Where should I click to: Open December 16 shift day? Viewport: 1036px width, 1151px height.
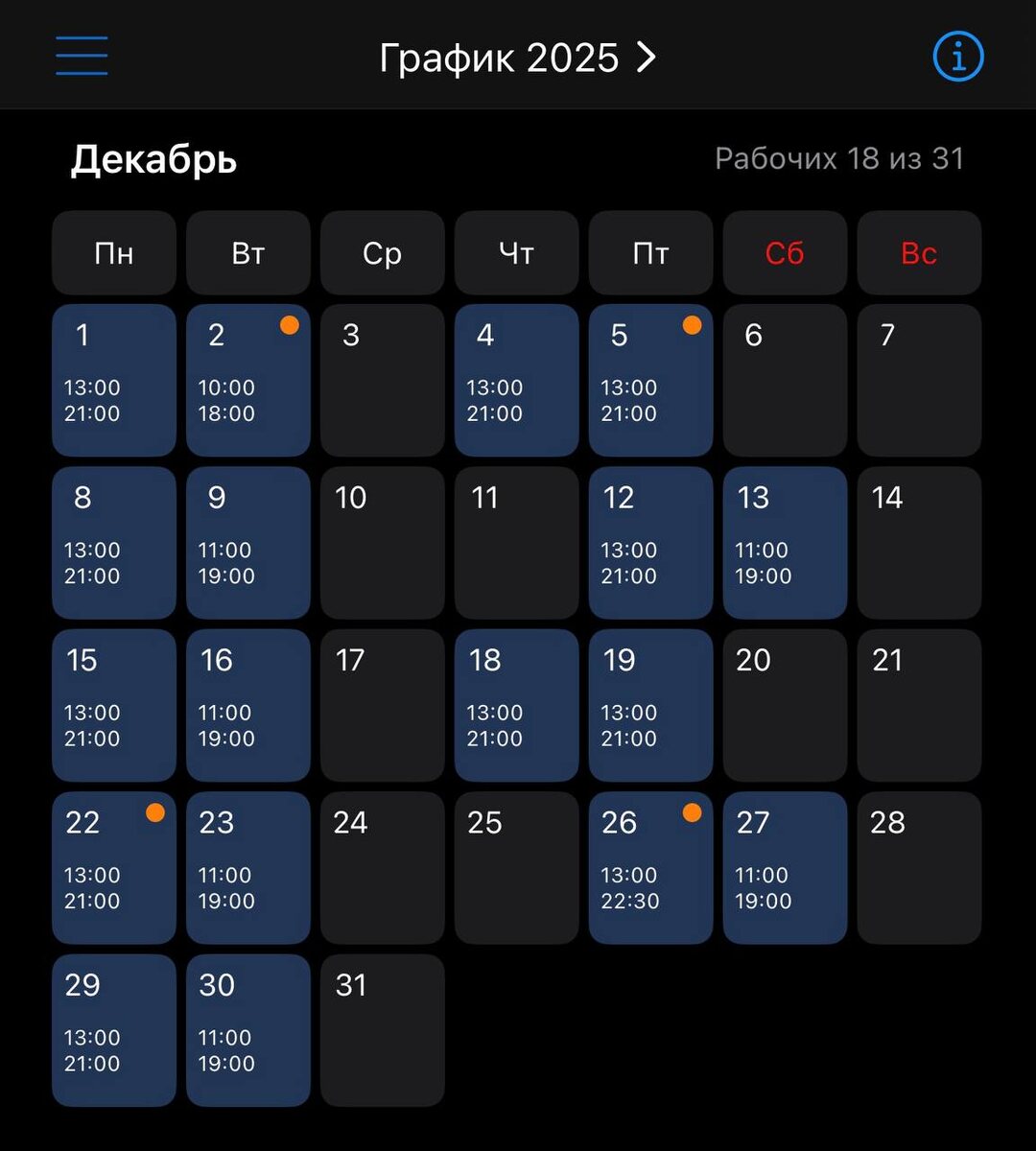pyautogui.click(x=248, y=705)
